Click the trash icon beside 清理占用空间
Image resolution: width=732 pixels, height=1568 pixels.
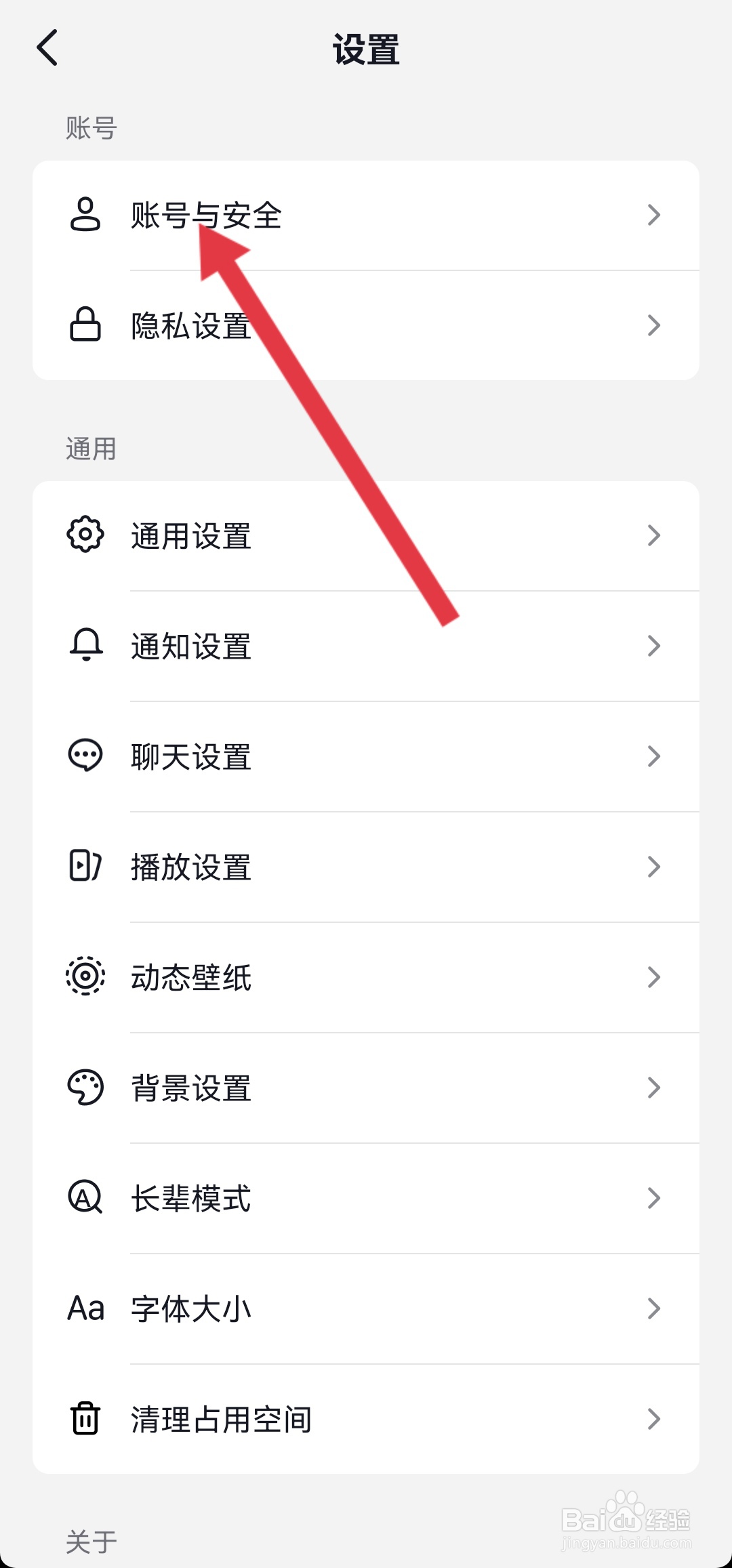tap(85, 1418)
